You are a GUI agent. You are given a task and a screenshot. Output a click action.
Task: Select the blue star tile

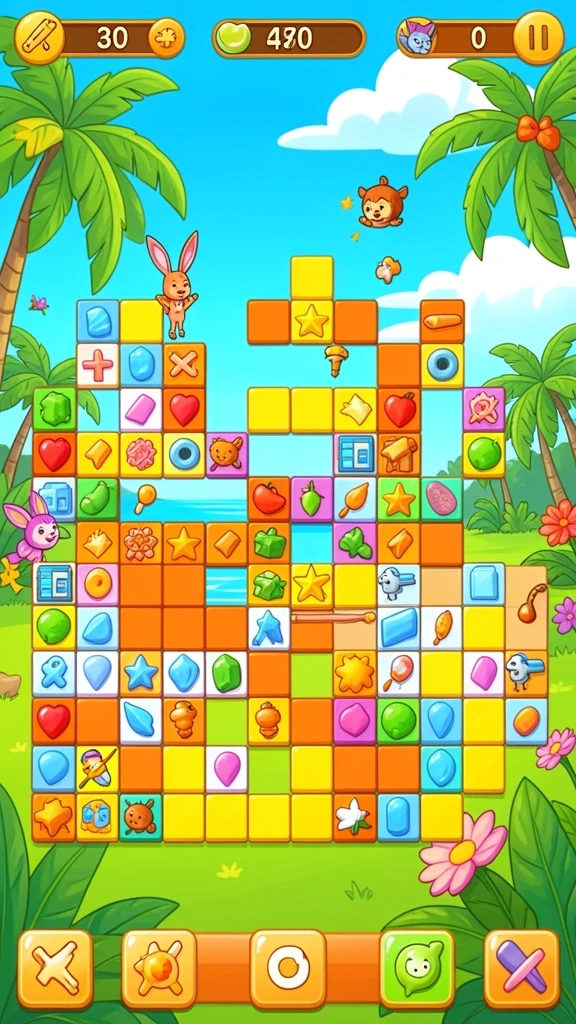pos(140,673)
